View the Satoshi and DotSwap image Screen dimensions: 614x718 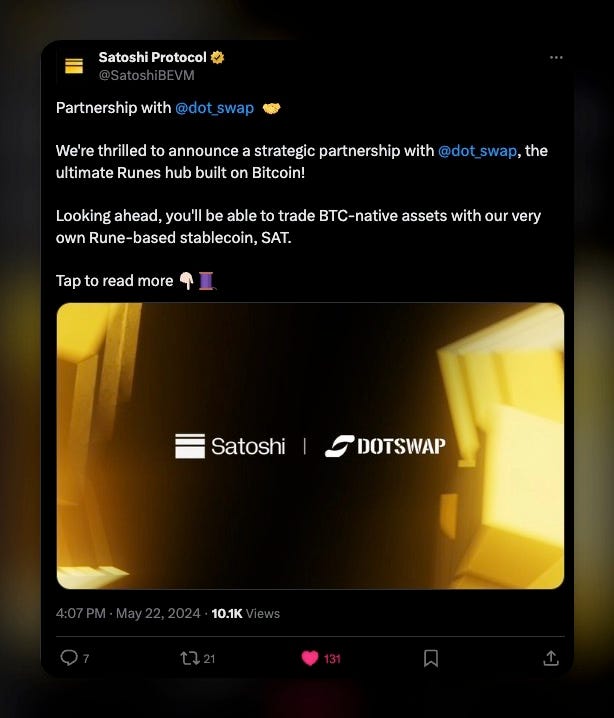coord(310,446)
